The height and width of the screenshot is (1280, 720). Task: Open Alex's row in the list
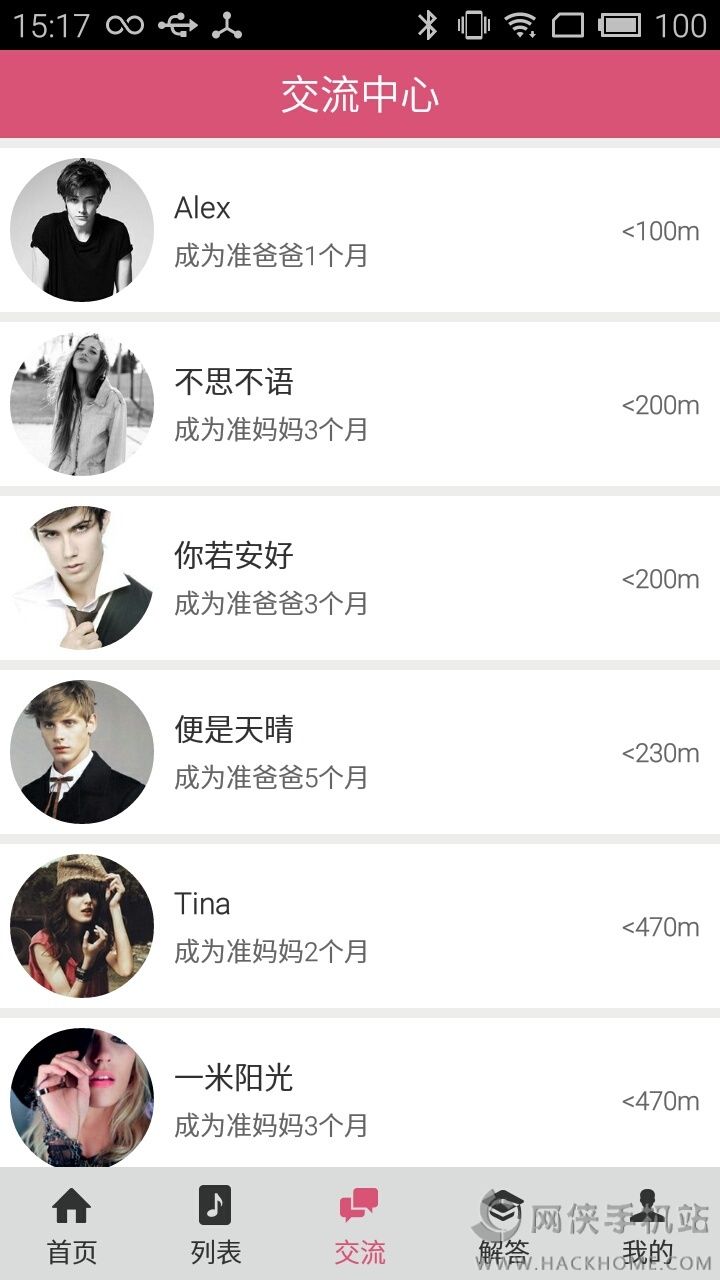click(360, 230)
